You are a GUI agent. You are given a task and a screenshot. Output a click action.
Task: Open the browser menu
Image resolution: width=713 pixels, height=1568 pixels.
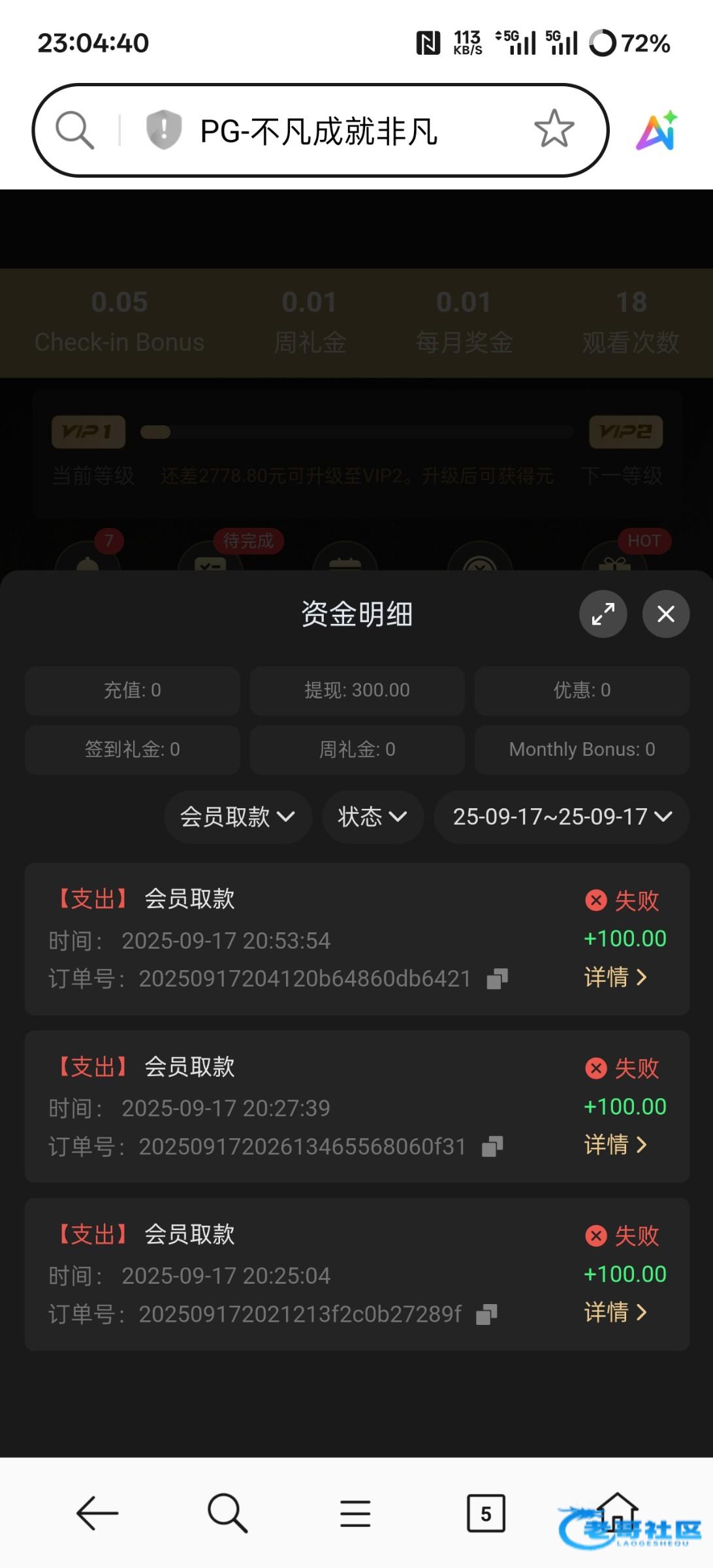pos(355,1513)
